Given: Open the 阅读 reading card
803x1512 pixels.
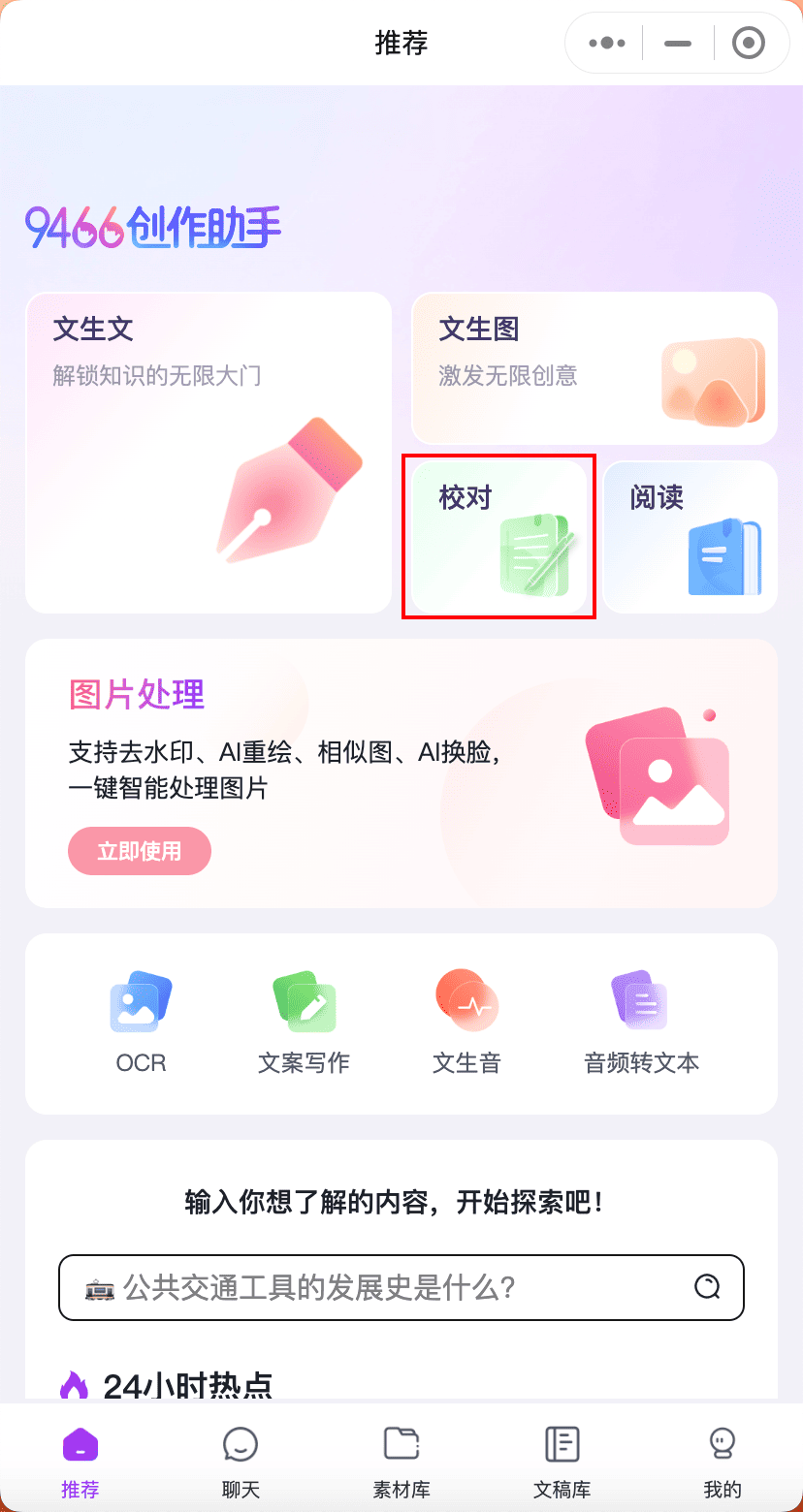Looking at the screenshot, I should pos(690,536).
